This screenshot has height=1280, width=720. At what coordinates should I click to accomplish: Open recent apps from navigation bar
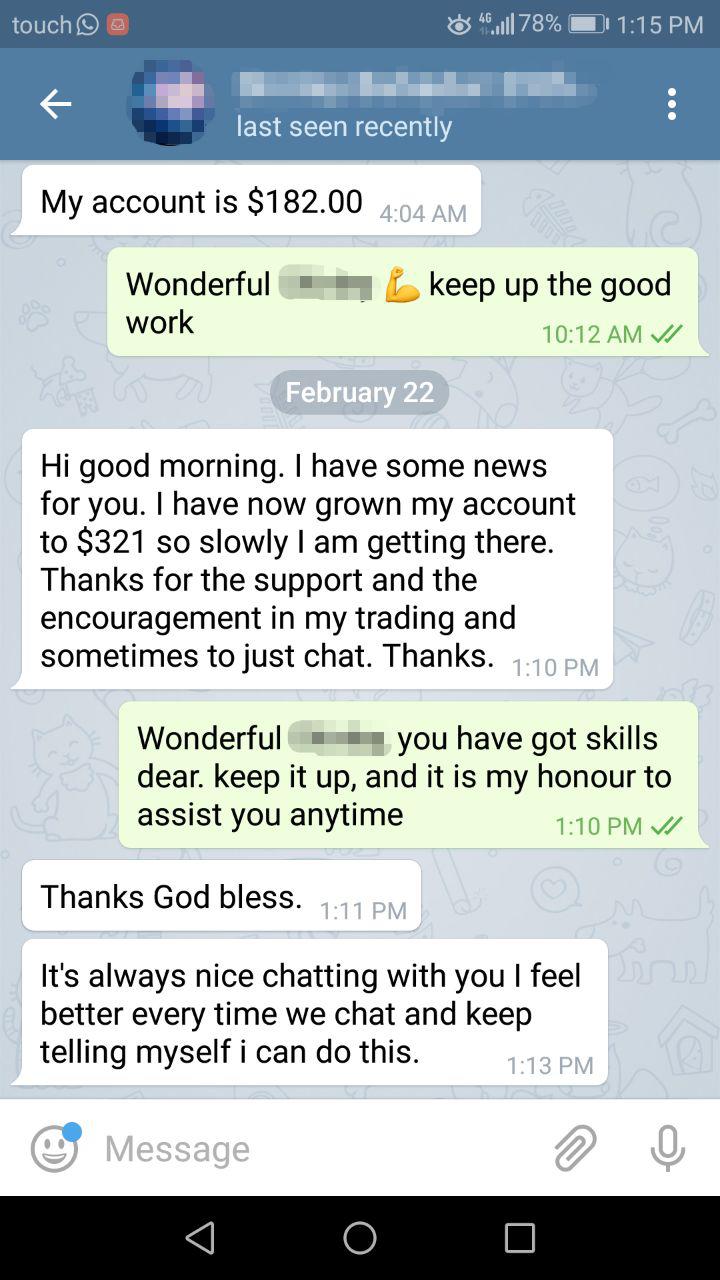point(519,1238)
